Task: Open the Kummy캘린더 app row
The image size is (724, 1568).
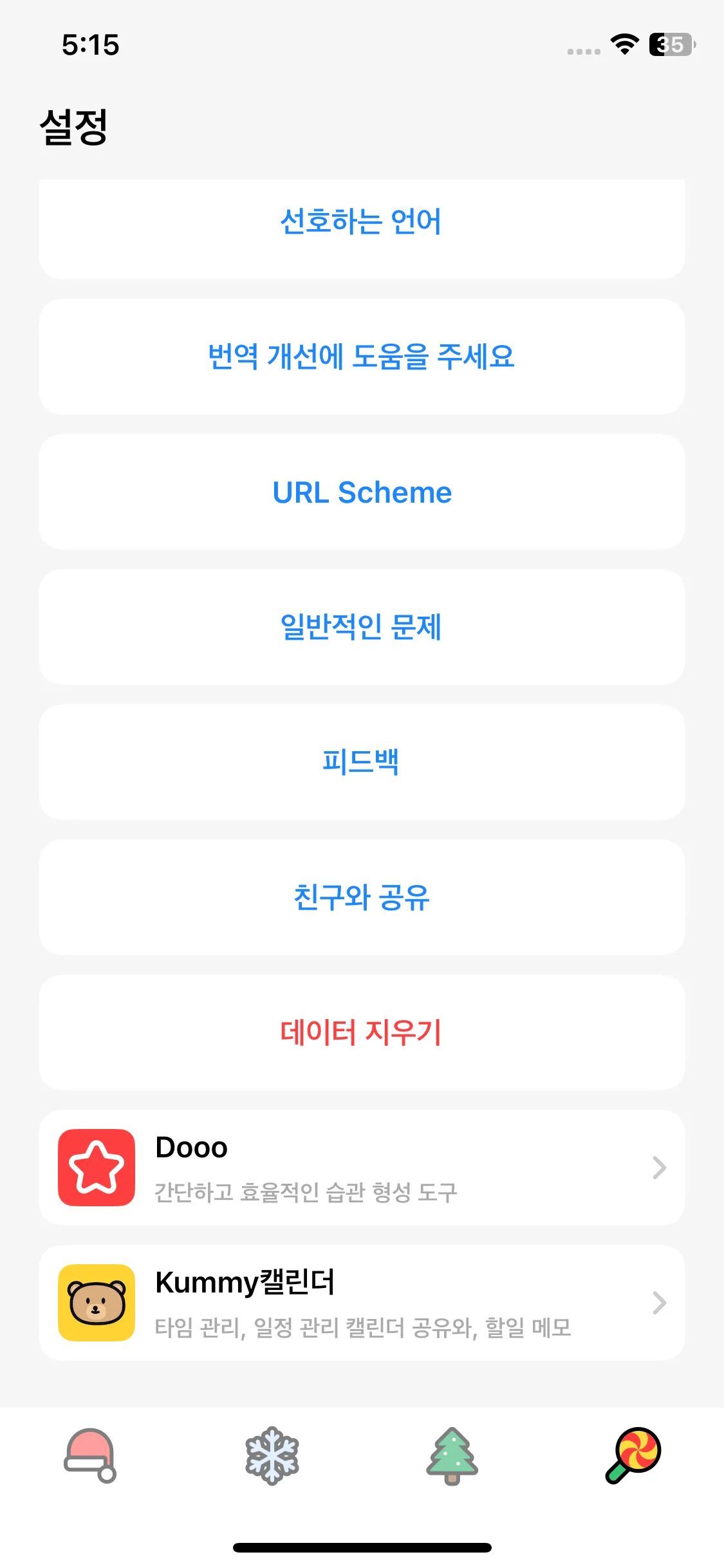Action: (x=361, y=1303)
